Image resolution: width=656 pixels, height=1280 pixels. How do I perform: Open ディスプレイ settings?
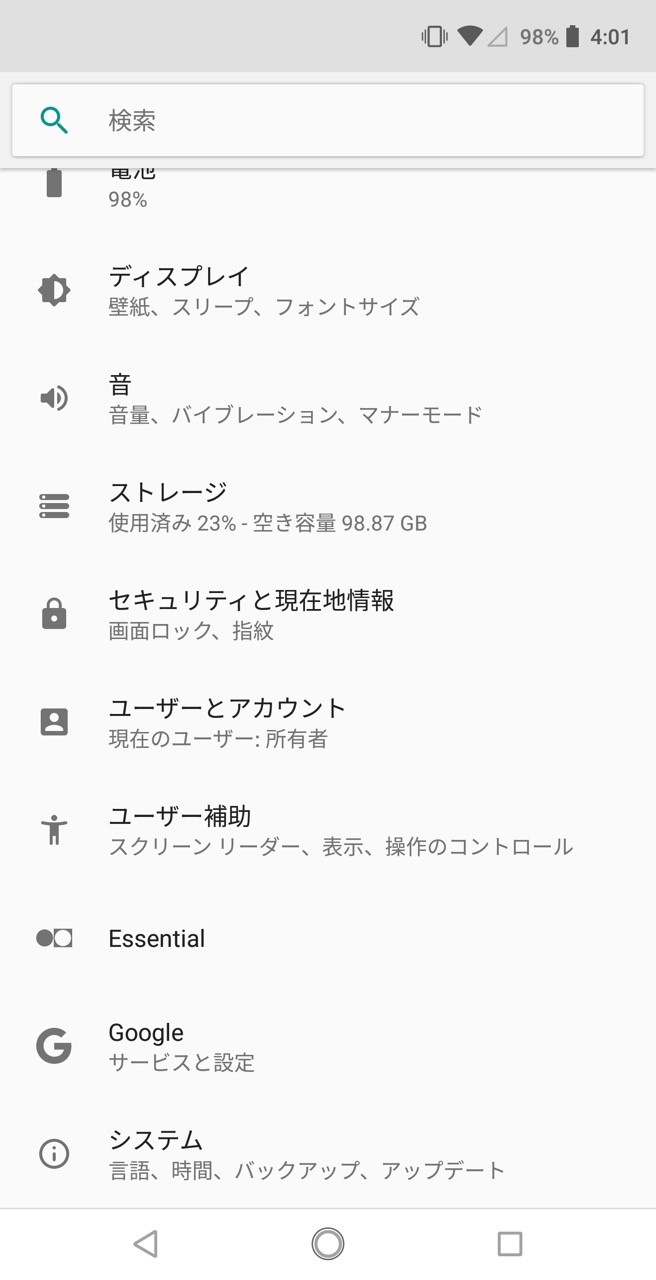click(x=328, y=290)
